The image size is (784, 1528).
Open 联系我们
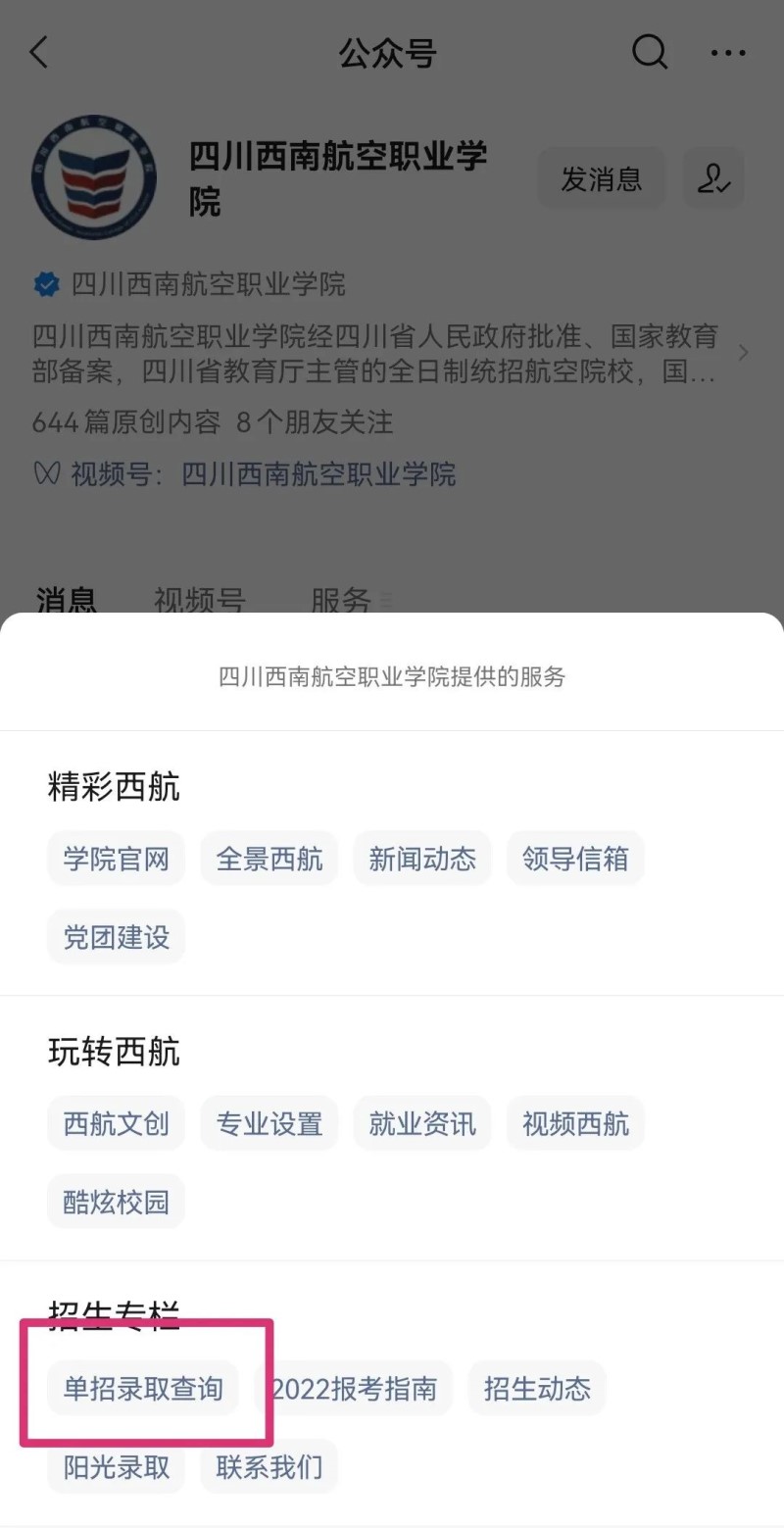(269, 1466)
